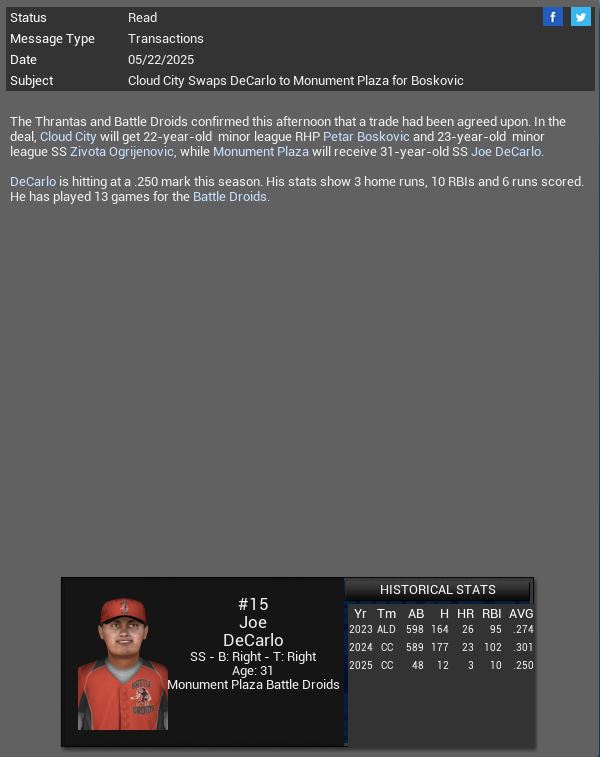Viewport: 600px width, 757px height.
Task: Tap the 31-year-old SS Joe DeCarlo link
Action: [506, 152]
